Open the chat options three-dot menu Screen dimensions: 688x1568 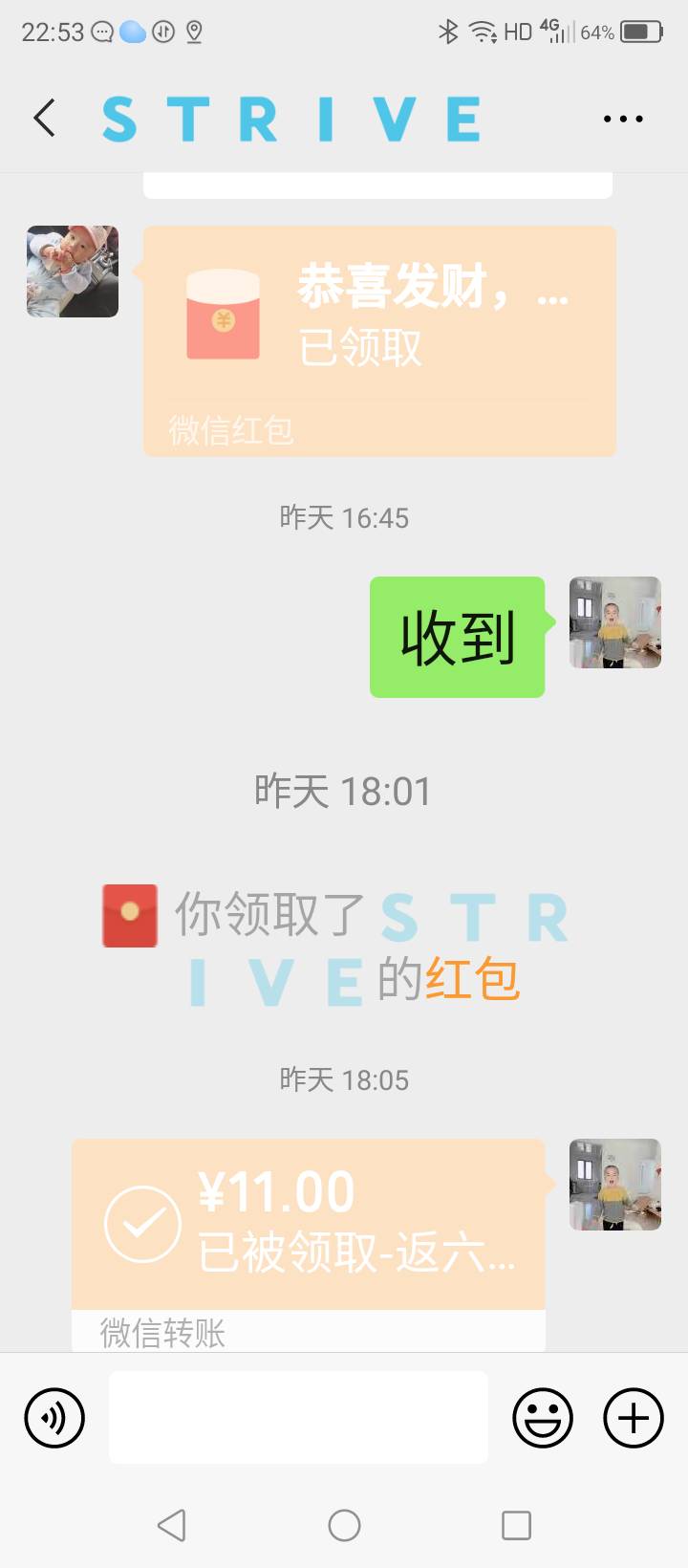pos(623,120)
